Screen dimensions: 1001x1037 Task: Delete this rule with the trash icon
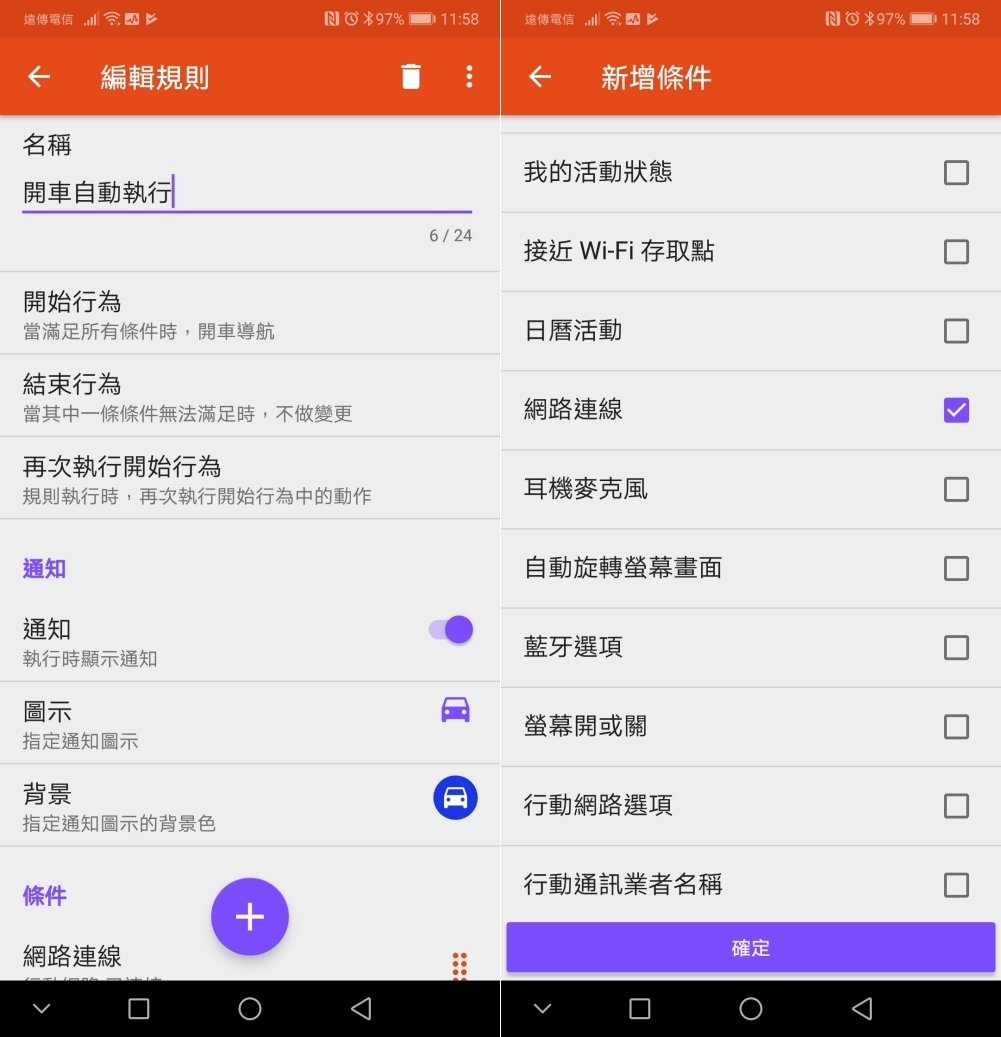pos(411,77)
